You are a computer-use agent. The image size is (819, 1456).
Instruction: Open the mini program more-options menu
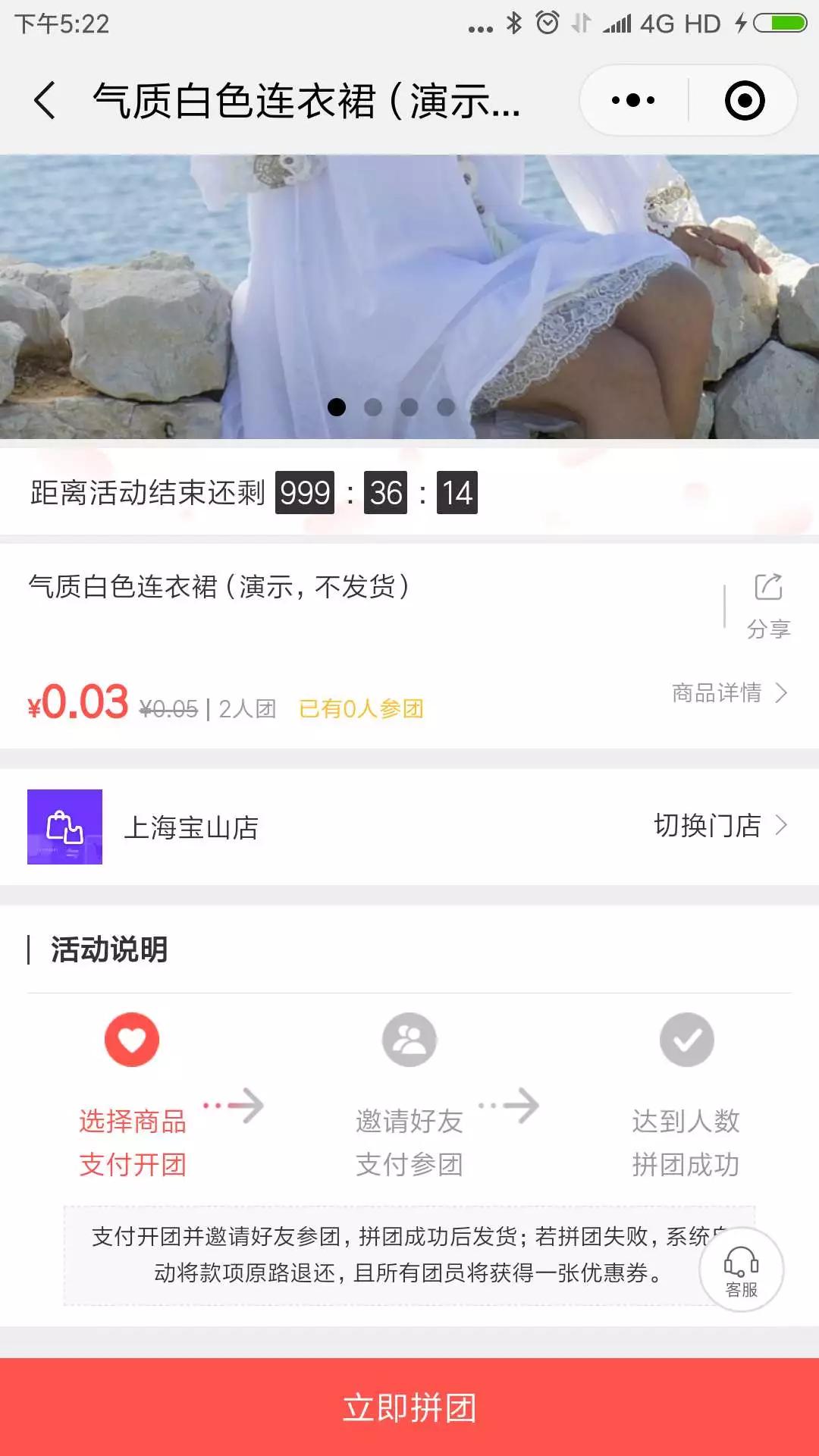coord(633,101)
